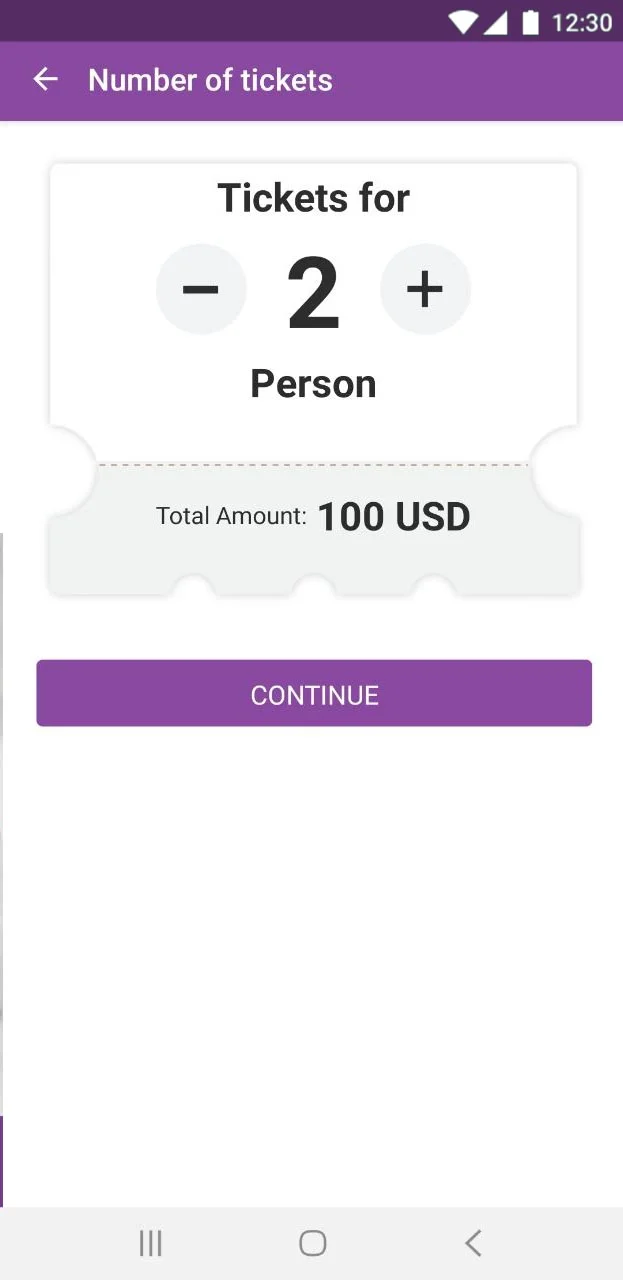
Task: Go to the home screen
Action: tap(313, 1243)
